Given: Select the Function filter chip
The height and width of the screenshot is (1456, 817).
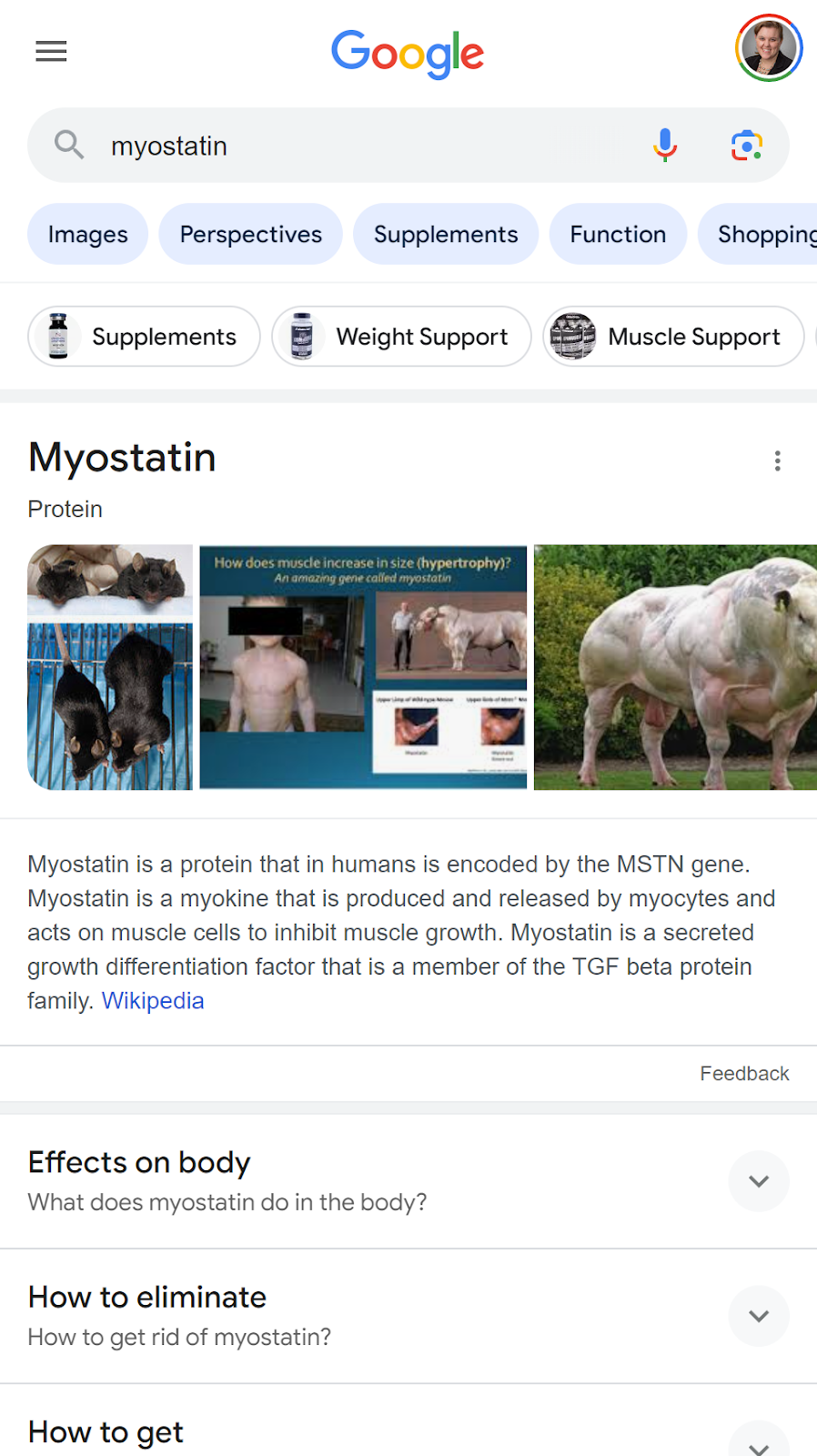Looking at the screenshot, I should coord(618,234).
